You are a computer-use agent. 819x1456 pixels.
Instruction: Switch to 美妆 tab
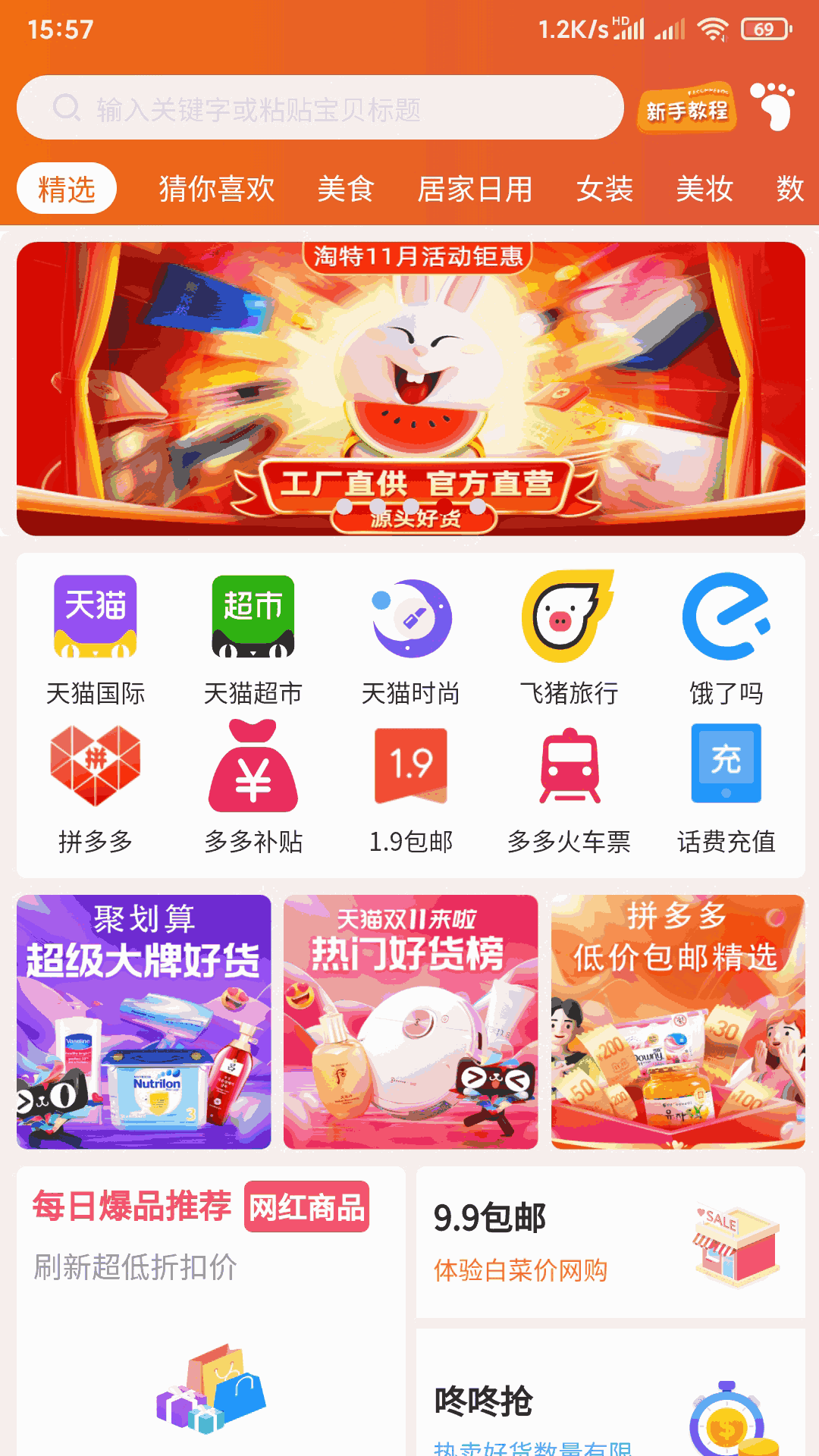704,190
